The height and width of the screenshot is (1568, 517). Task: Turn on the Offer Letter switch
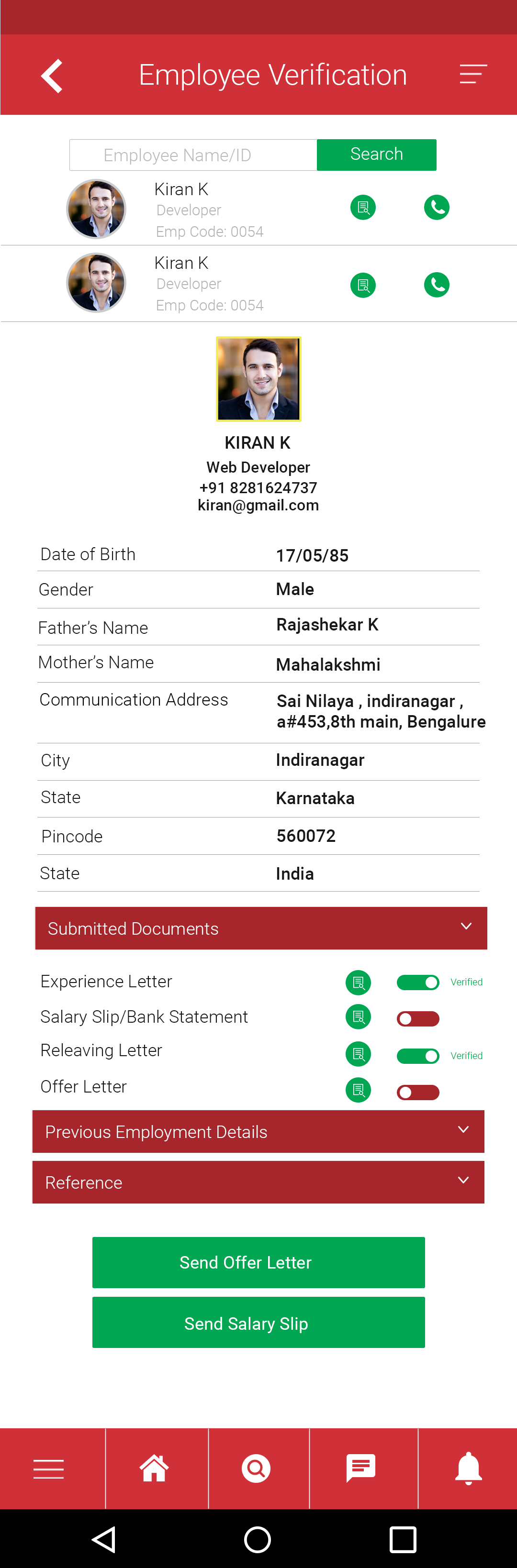point(418,1092)
